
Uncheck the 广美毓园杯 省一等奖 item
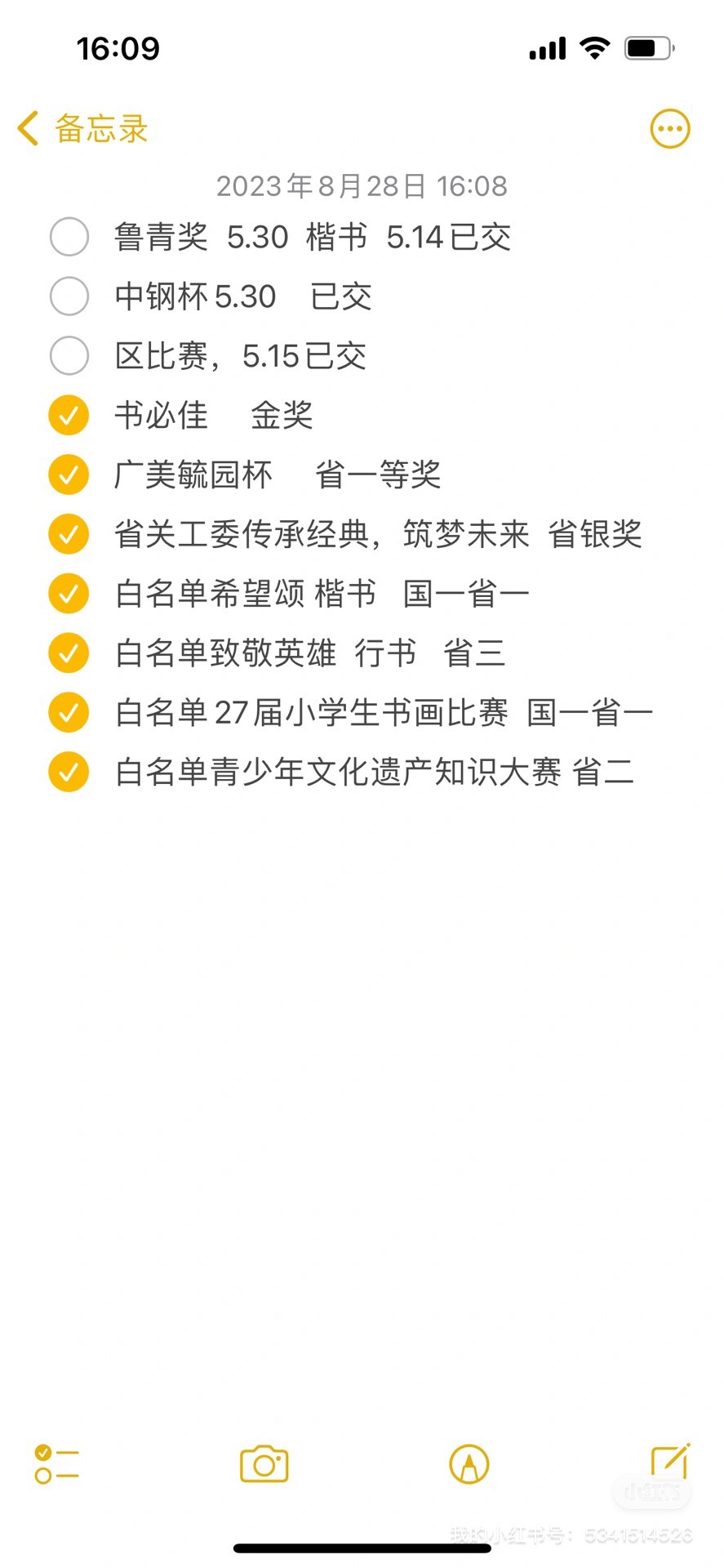[x=69, y=474]
